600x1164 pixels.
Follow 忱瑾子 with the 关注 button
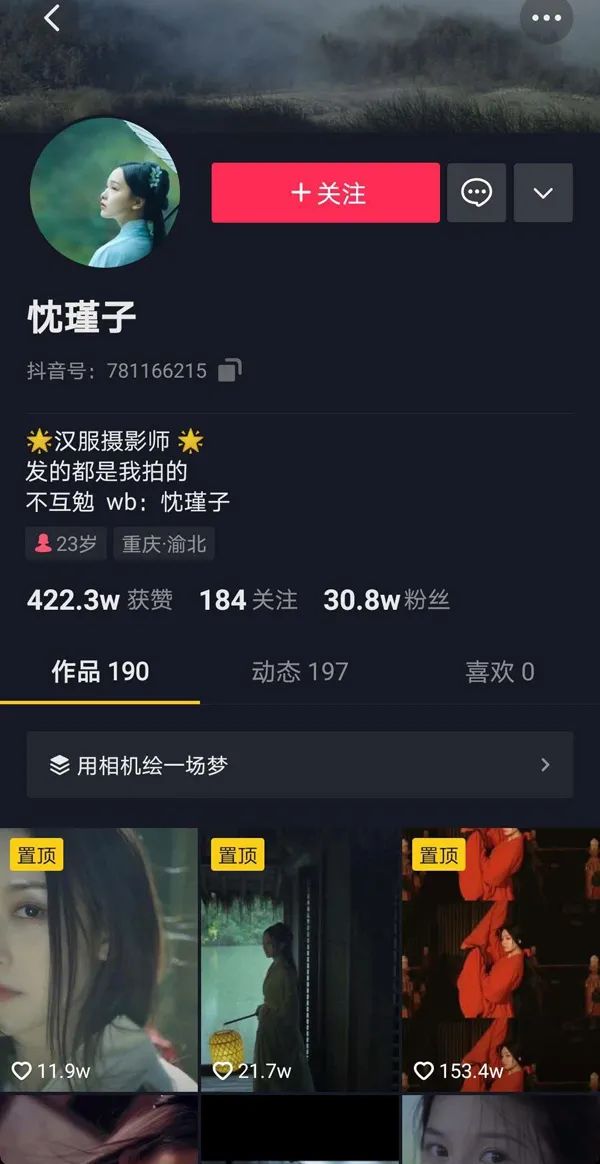325,193
